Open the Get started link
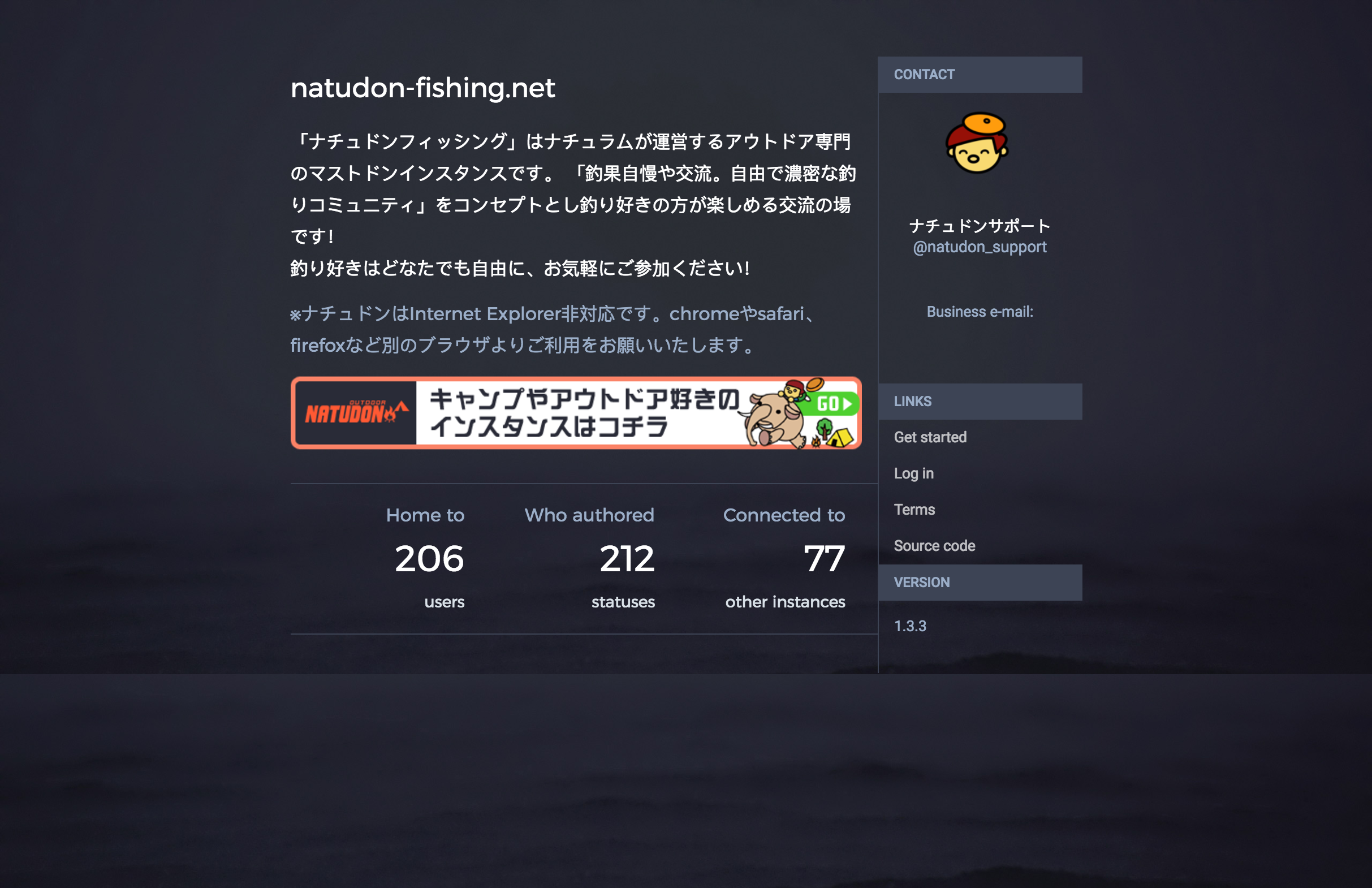 pyautogui.click(x=930, y=437)
